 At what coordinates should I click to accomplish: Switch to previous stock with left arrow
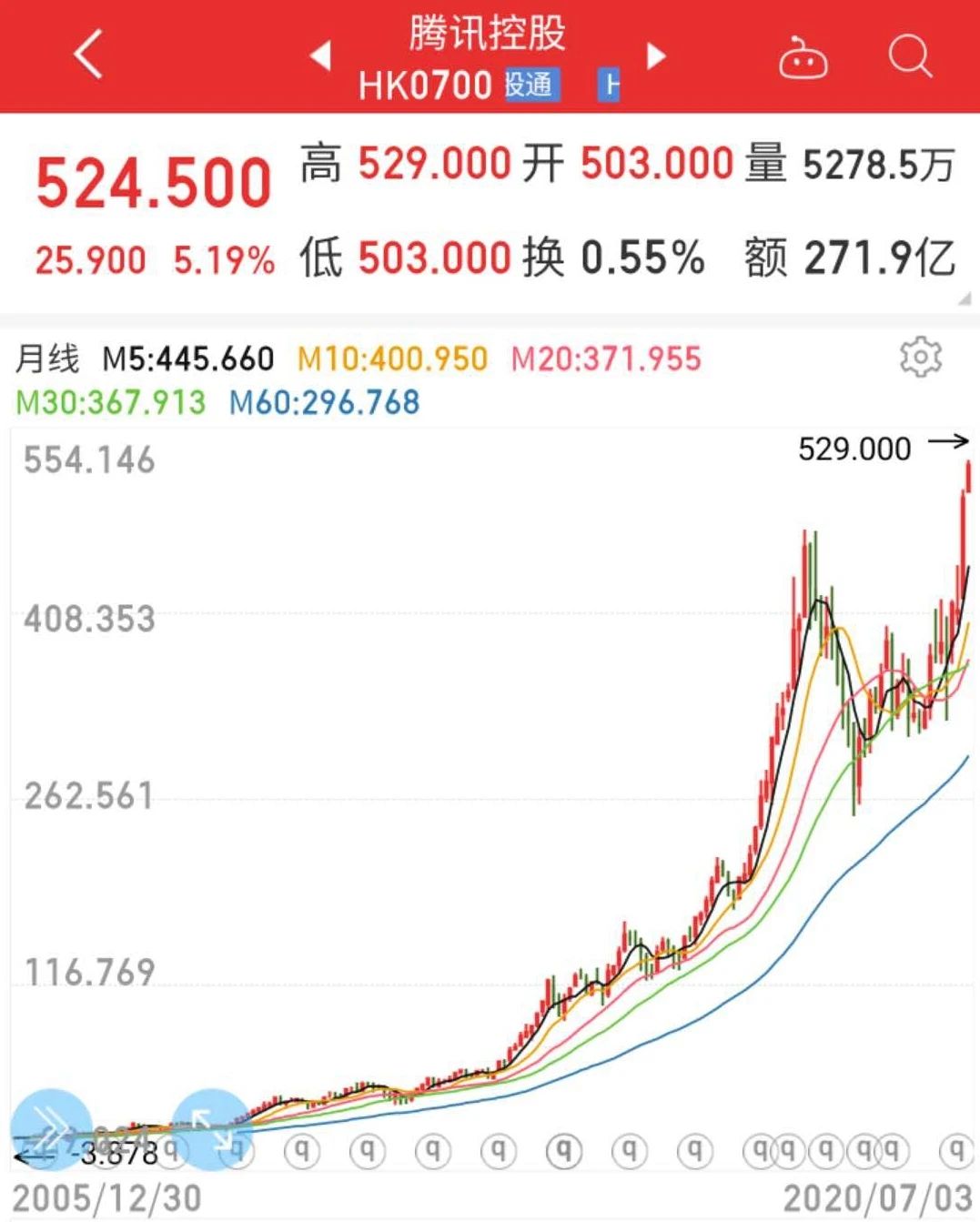(x=320, y=55)
